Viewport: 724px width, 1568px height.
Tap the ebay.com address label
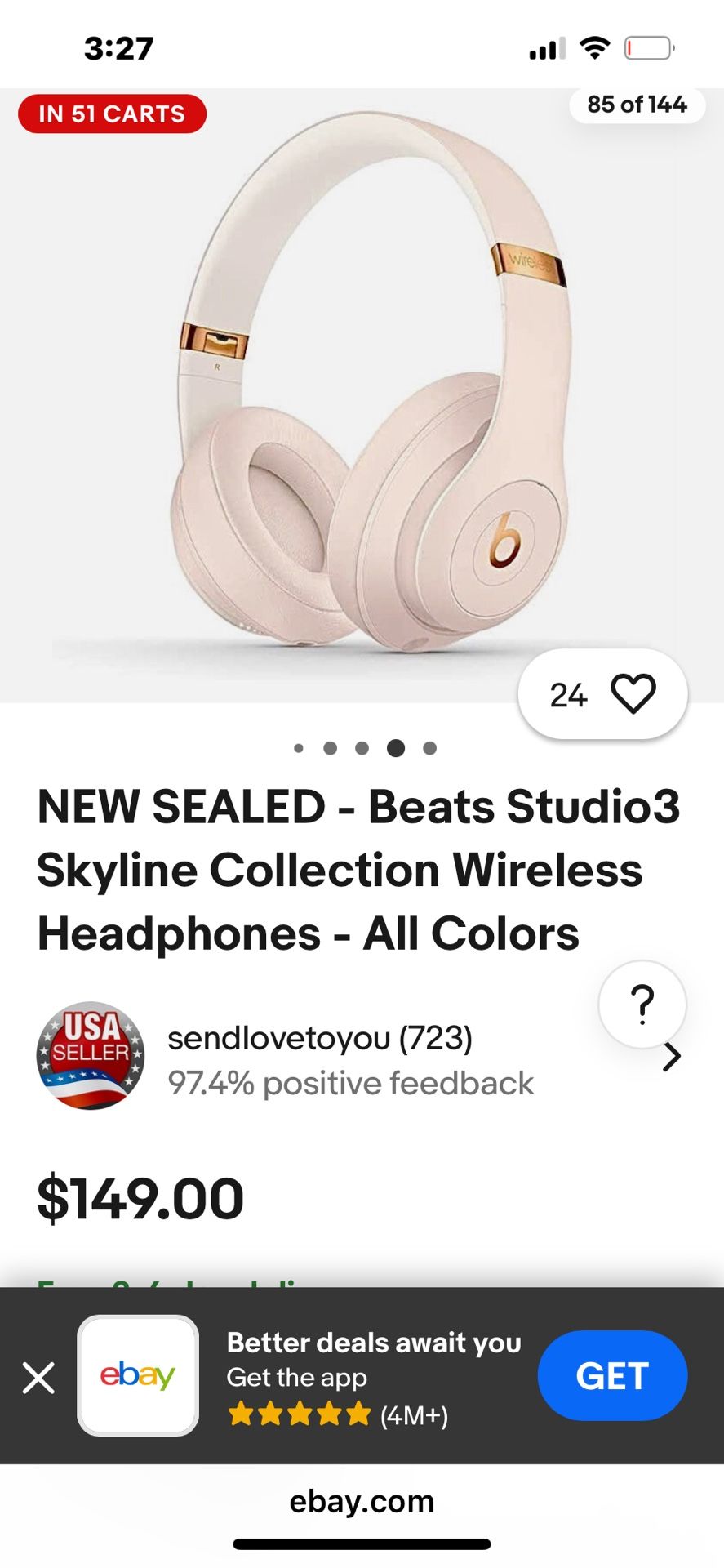point(362,1501)
